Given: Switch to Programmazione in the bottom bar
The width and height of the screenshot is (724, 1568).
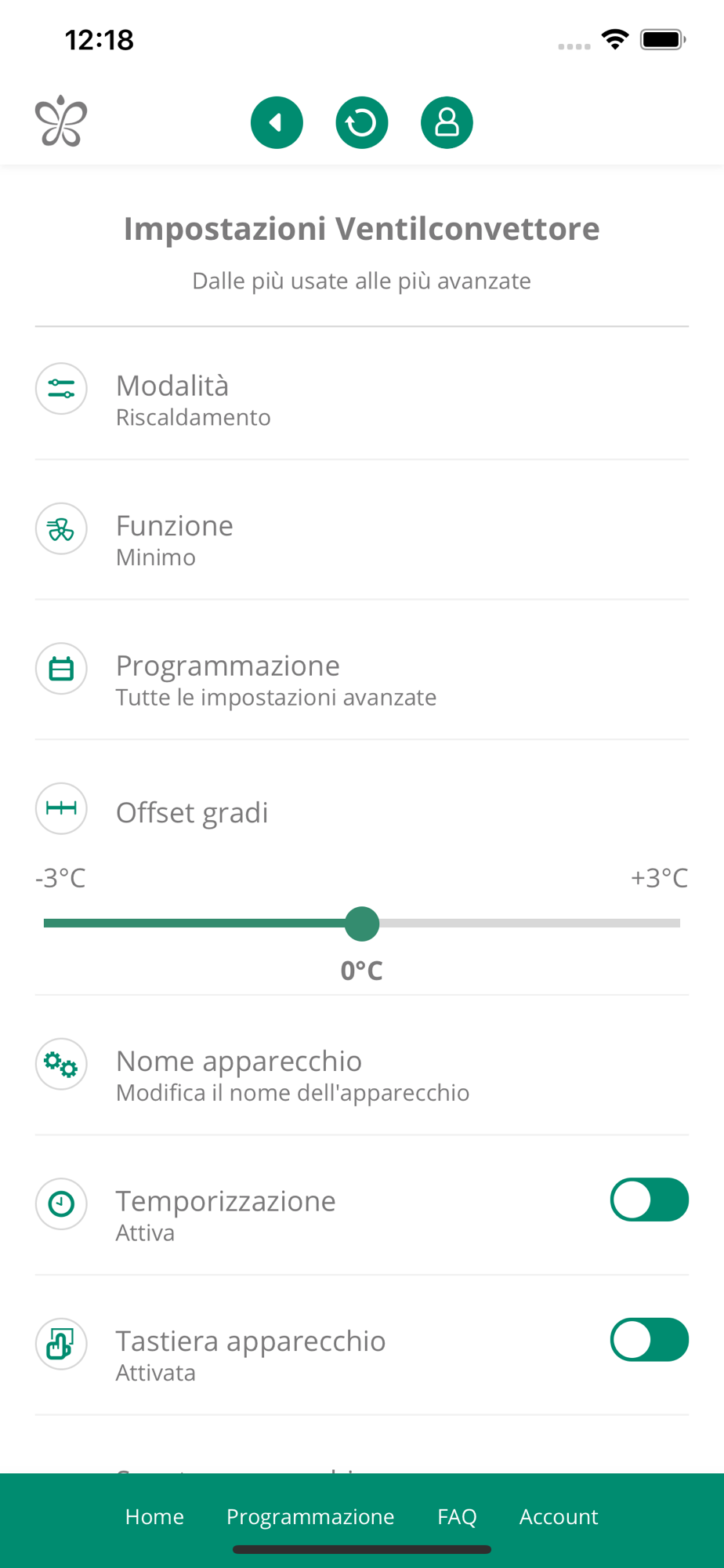Looking at the screenshot, I should [x=310, y=1516].
